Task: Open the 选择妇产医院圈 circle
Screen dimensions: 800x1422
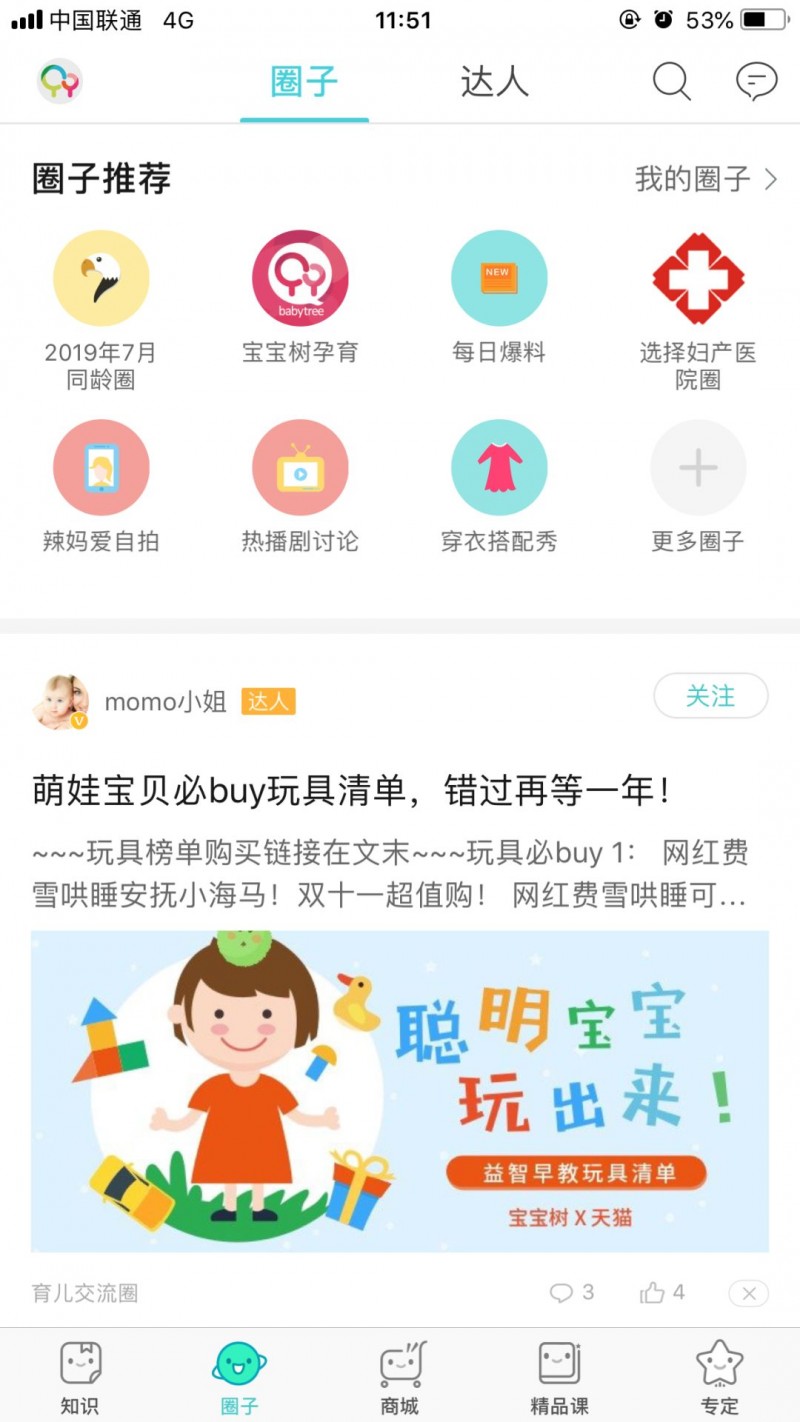Action: click(698, 279)
